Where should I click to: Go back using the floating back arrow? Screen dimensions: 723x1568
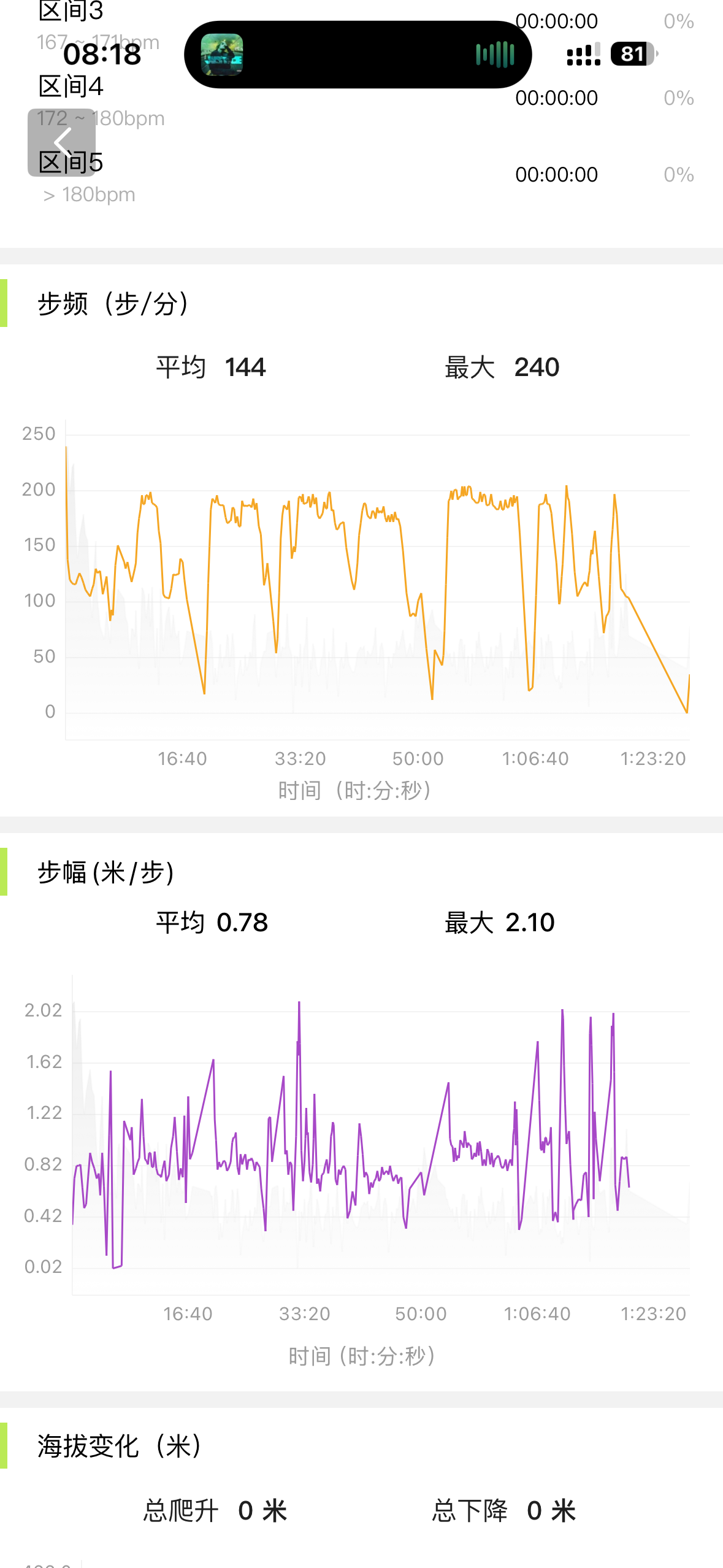61,142
